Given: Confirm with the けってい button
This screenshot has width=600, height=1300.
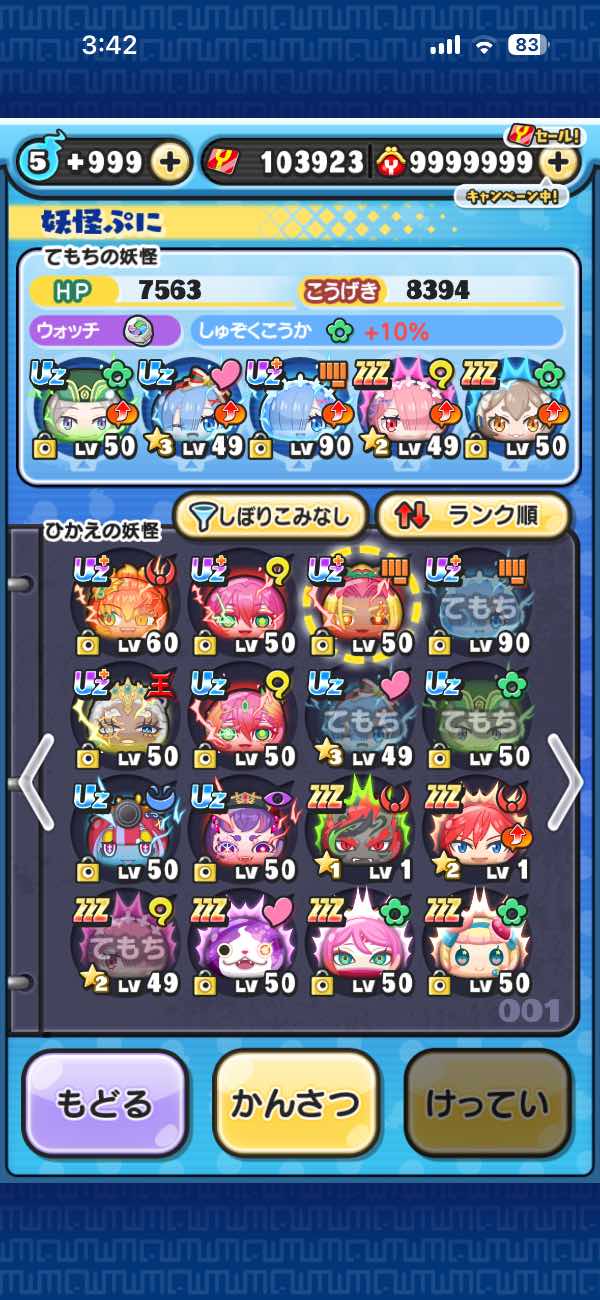Looking at the screenshot, I should pyautogui.click(x=487, y=1103).
